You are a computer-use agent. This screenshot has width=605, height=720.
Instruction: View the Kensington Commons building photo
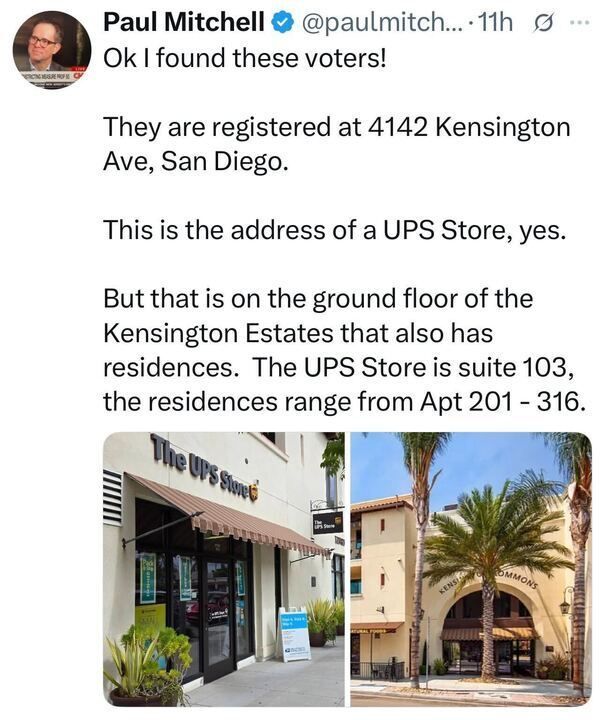tap(471, 567)
